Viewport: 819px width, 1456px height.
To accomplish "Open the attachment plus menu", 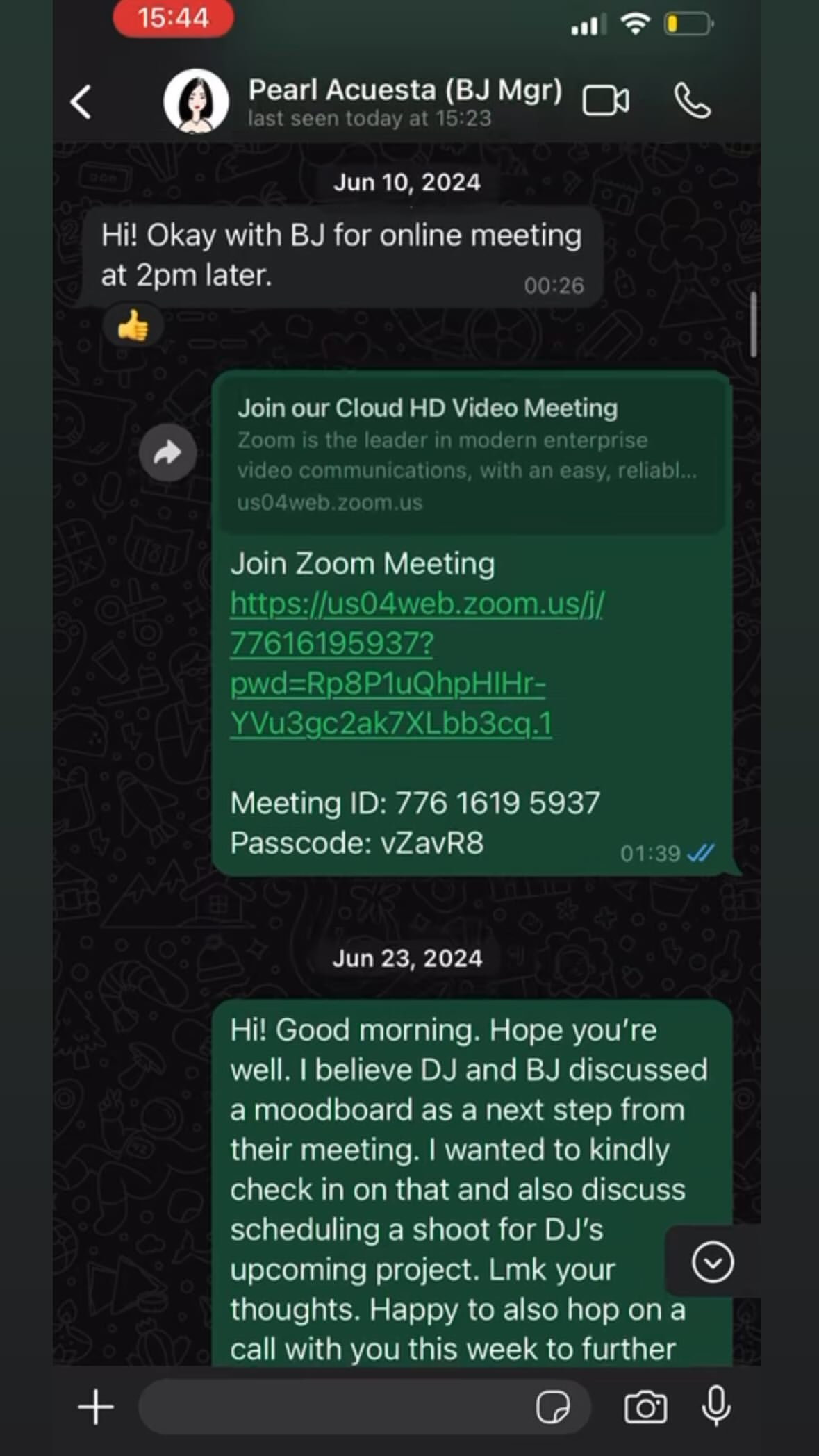I will point(96,1407).
